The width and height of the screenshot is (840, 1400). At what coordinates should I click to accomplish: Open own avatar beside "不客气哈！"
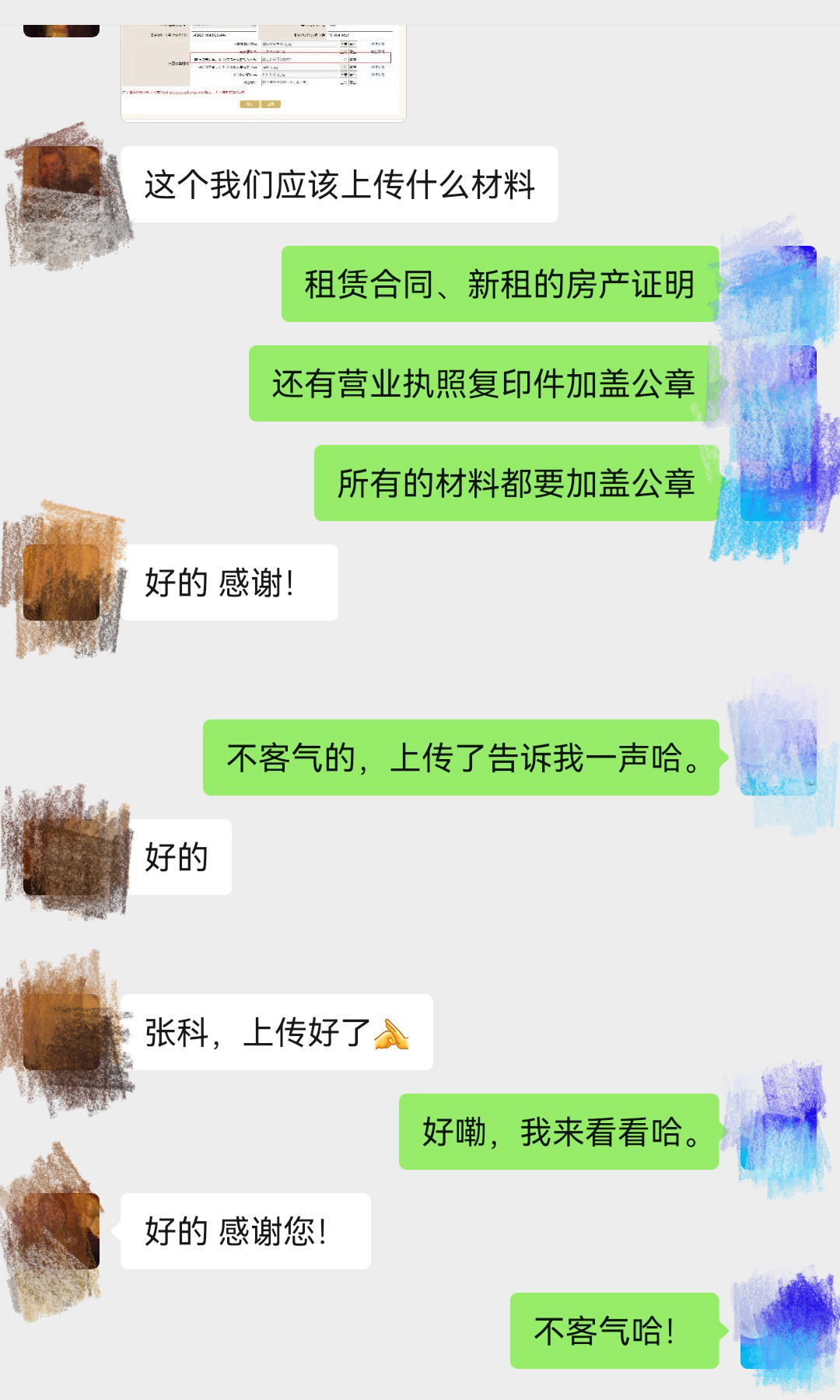pos(778,1330)
